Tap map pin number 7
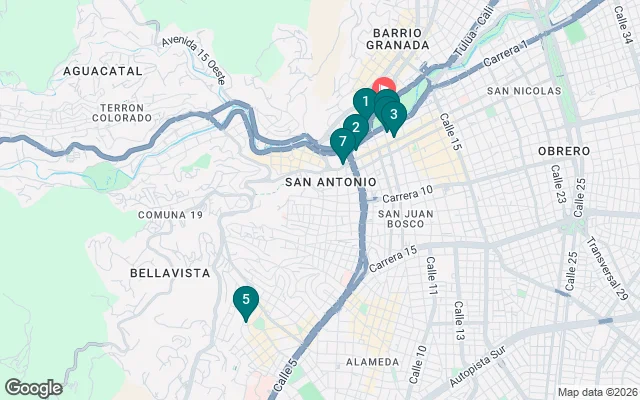640x400 pixels. pyautogui.click(x=342, y=142)
